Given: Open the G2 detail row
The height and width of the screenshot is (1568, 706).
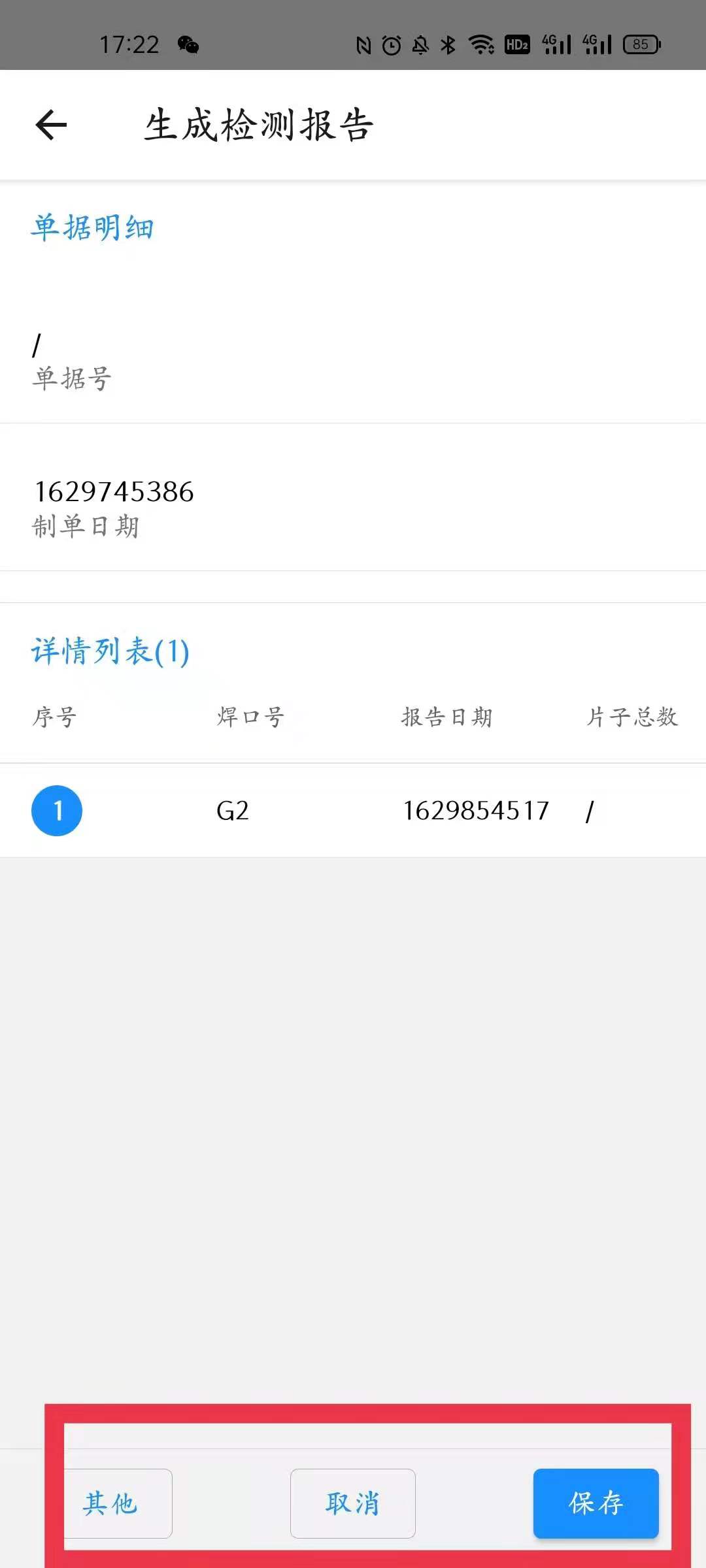Looking at the screenshot, I should [x=353, y=811].
